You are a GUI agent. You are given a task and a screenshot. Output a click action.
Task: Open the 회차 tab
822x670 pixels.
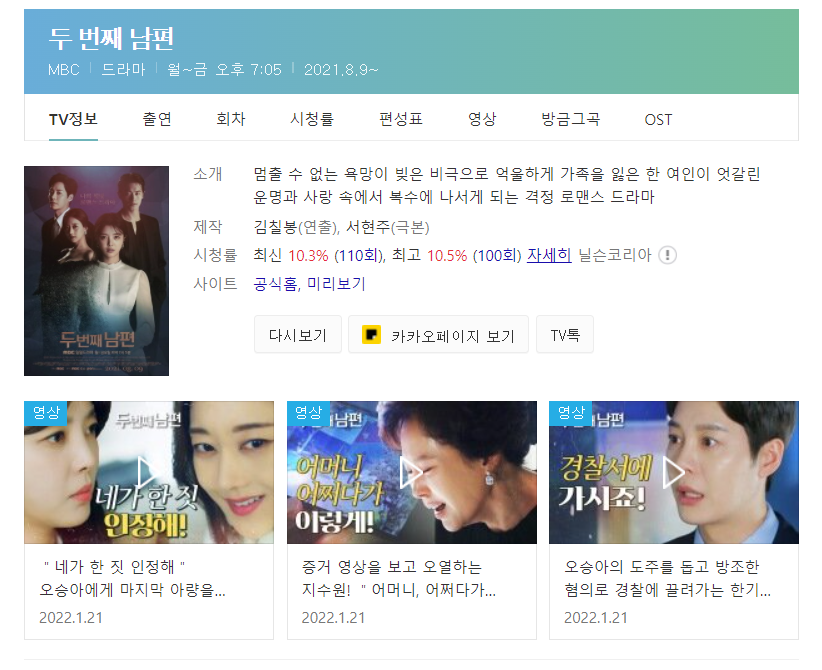pyautogui.click(x=231, y=119)
